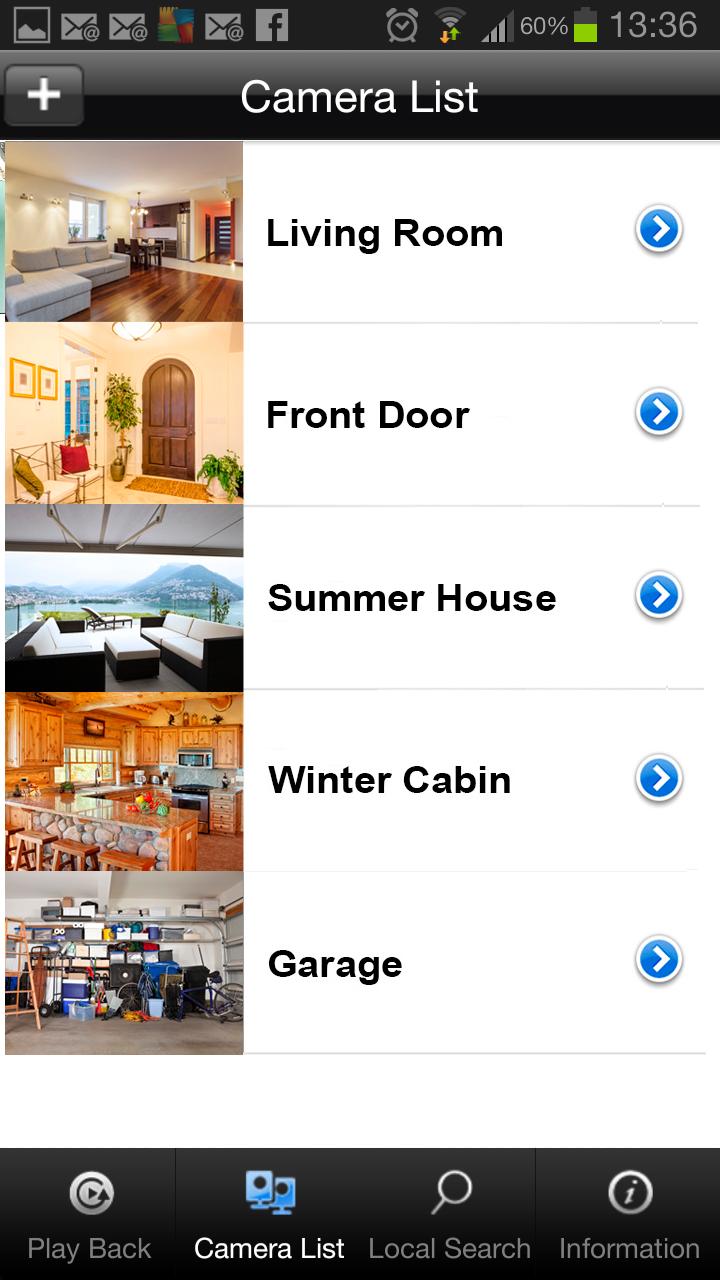Go to the Local Search tab
This screenshot has width=720, height=1280.
click(449, 1215)
